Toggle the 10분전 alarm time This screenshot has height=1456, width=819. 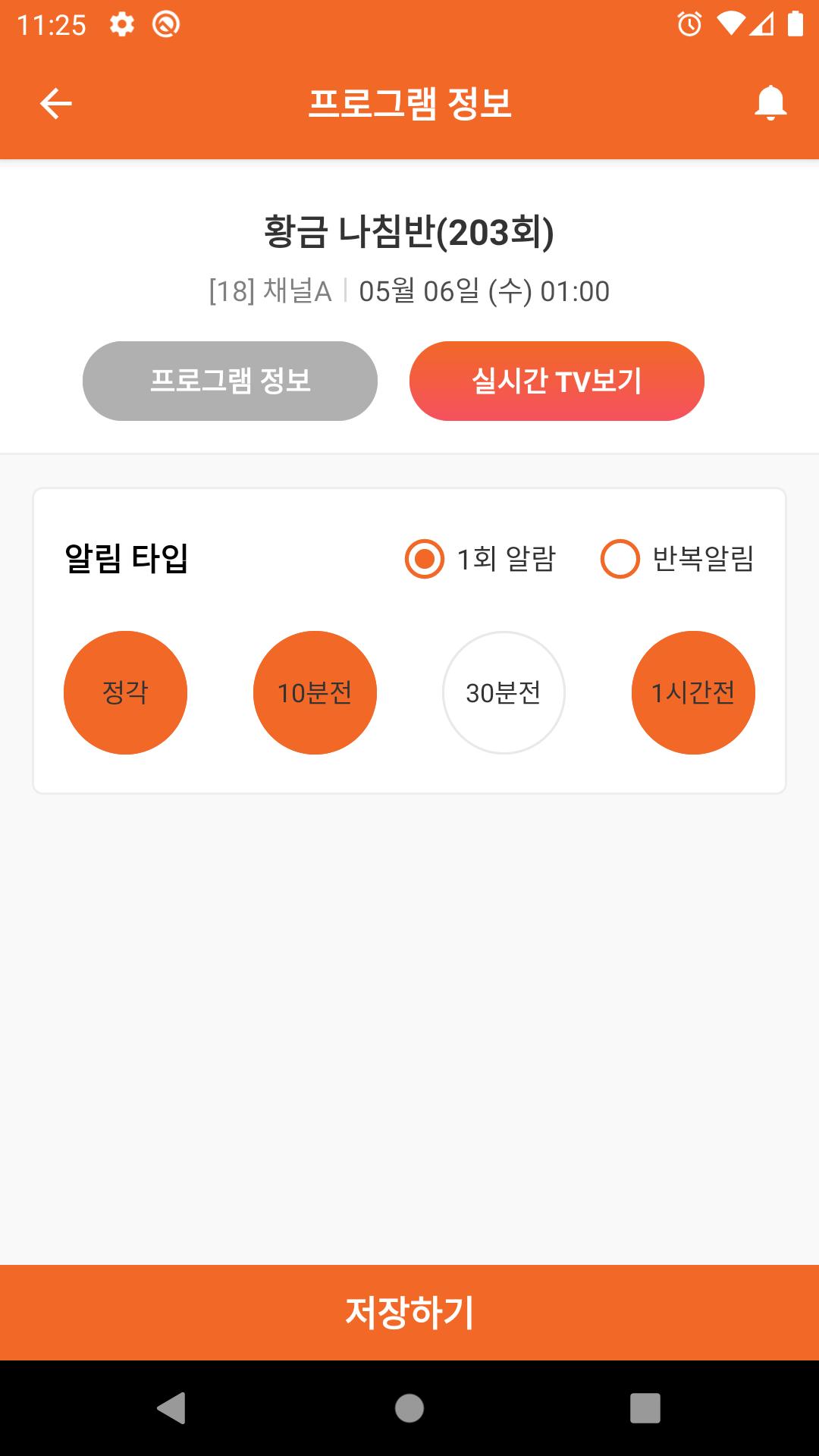click(x=315, y=692)
